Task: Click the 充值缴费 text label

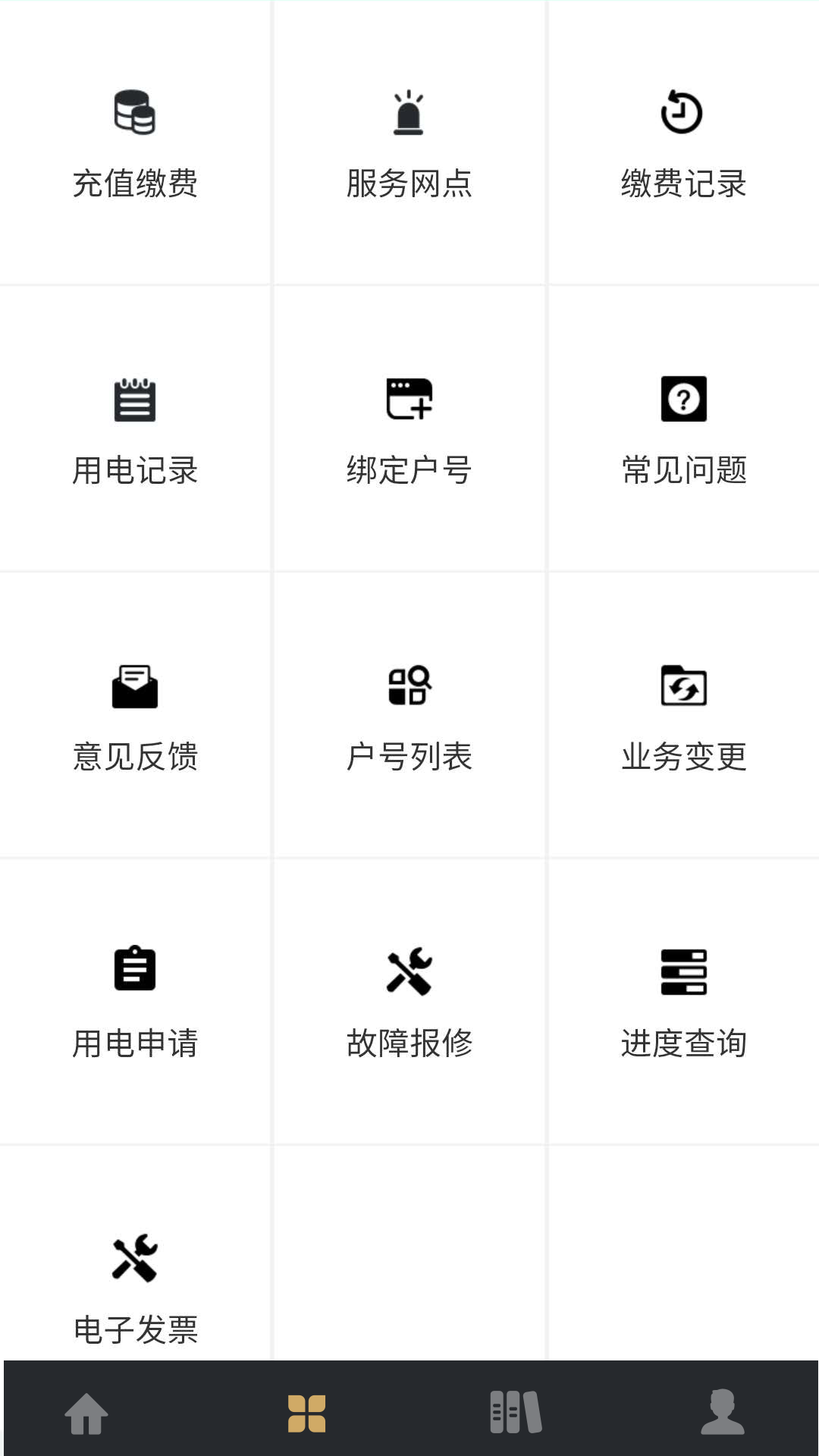Action: pos(135,184)
